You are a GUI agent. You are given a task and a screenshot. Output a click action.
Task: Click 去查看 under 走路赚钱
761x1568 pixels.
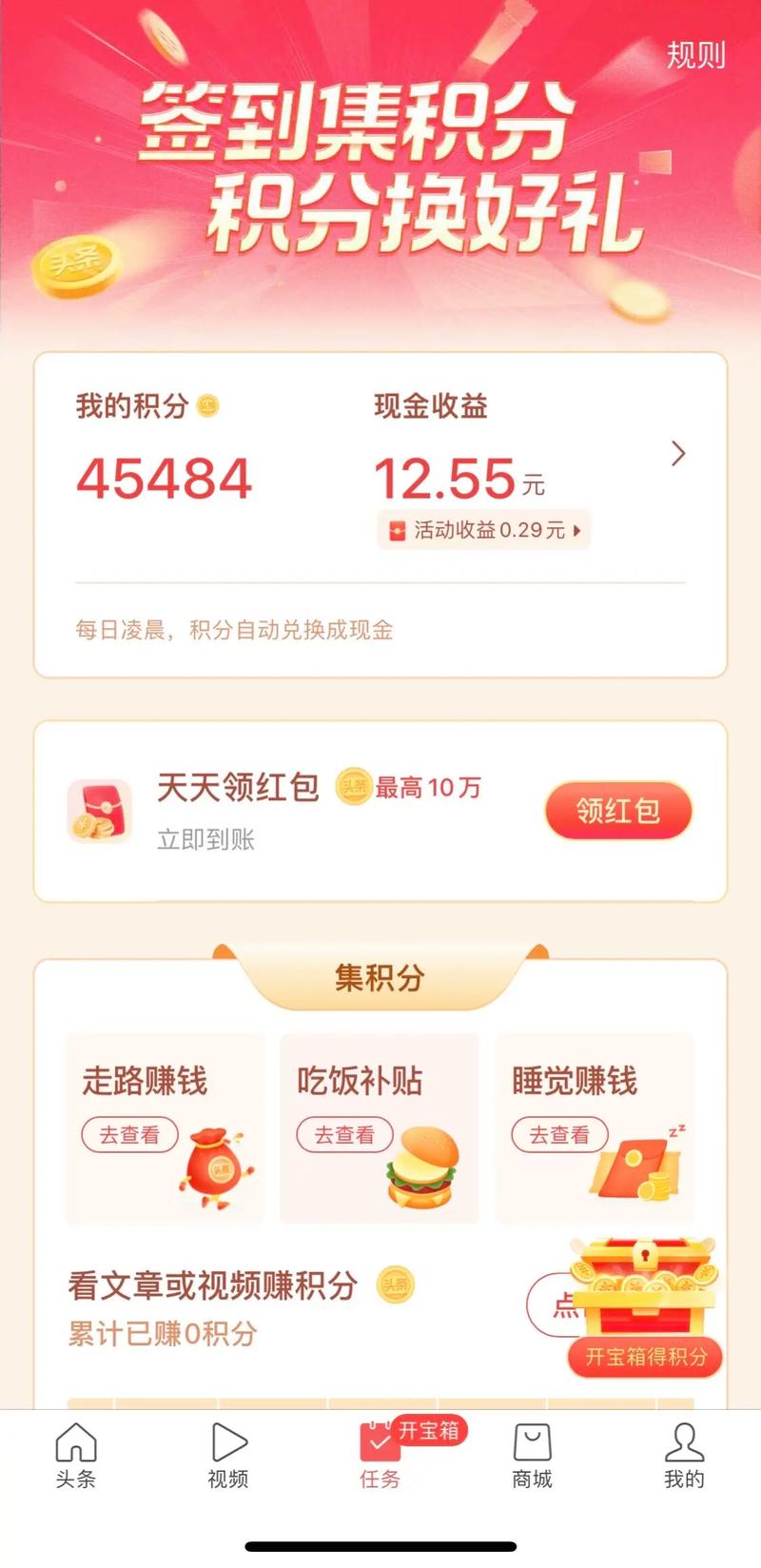click(x=128, y=1135)
